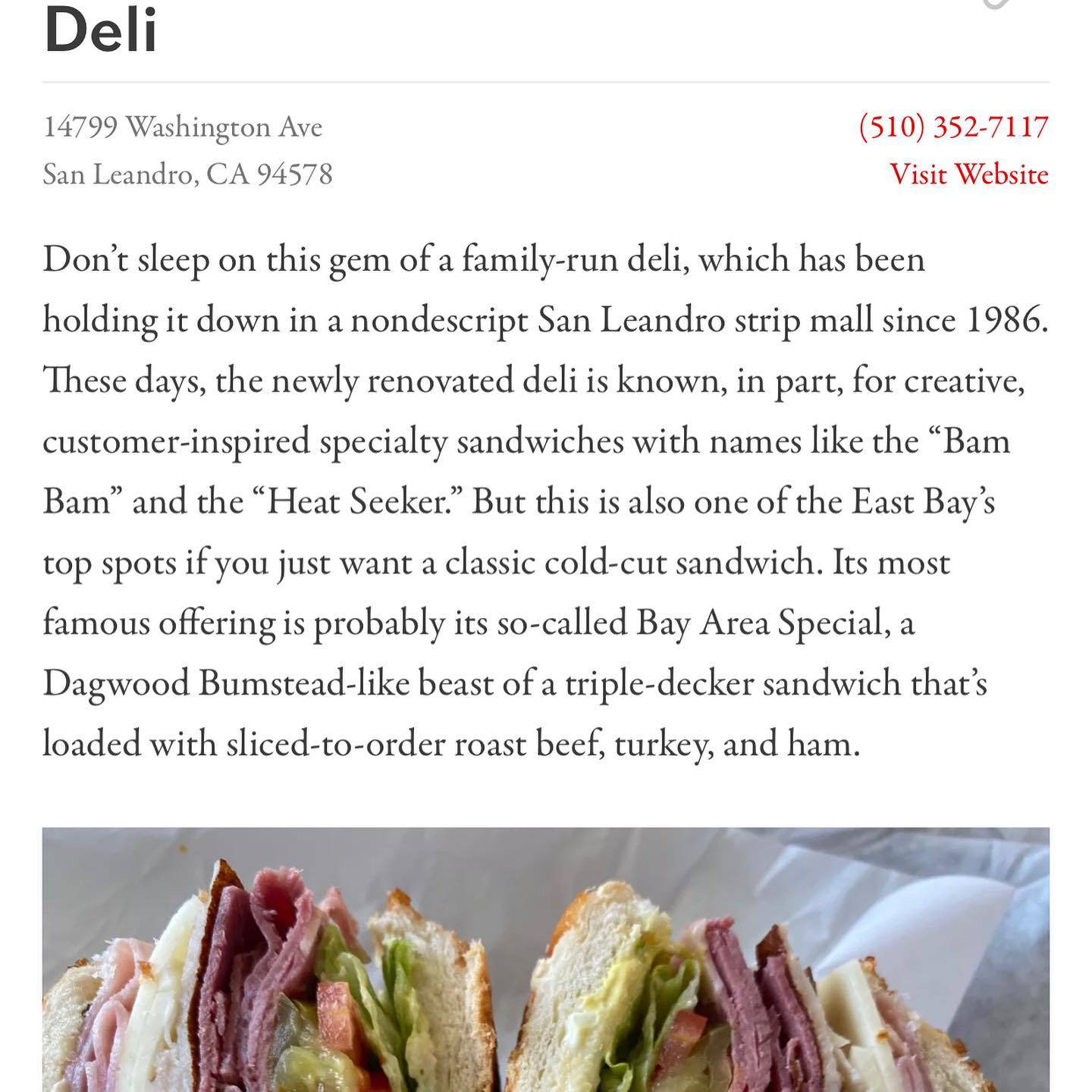The image size is (1092, 1092).
Task: Call the deli at (510) 352-7117
Action: (x=953, y=127)
